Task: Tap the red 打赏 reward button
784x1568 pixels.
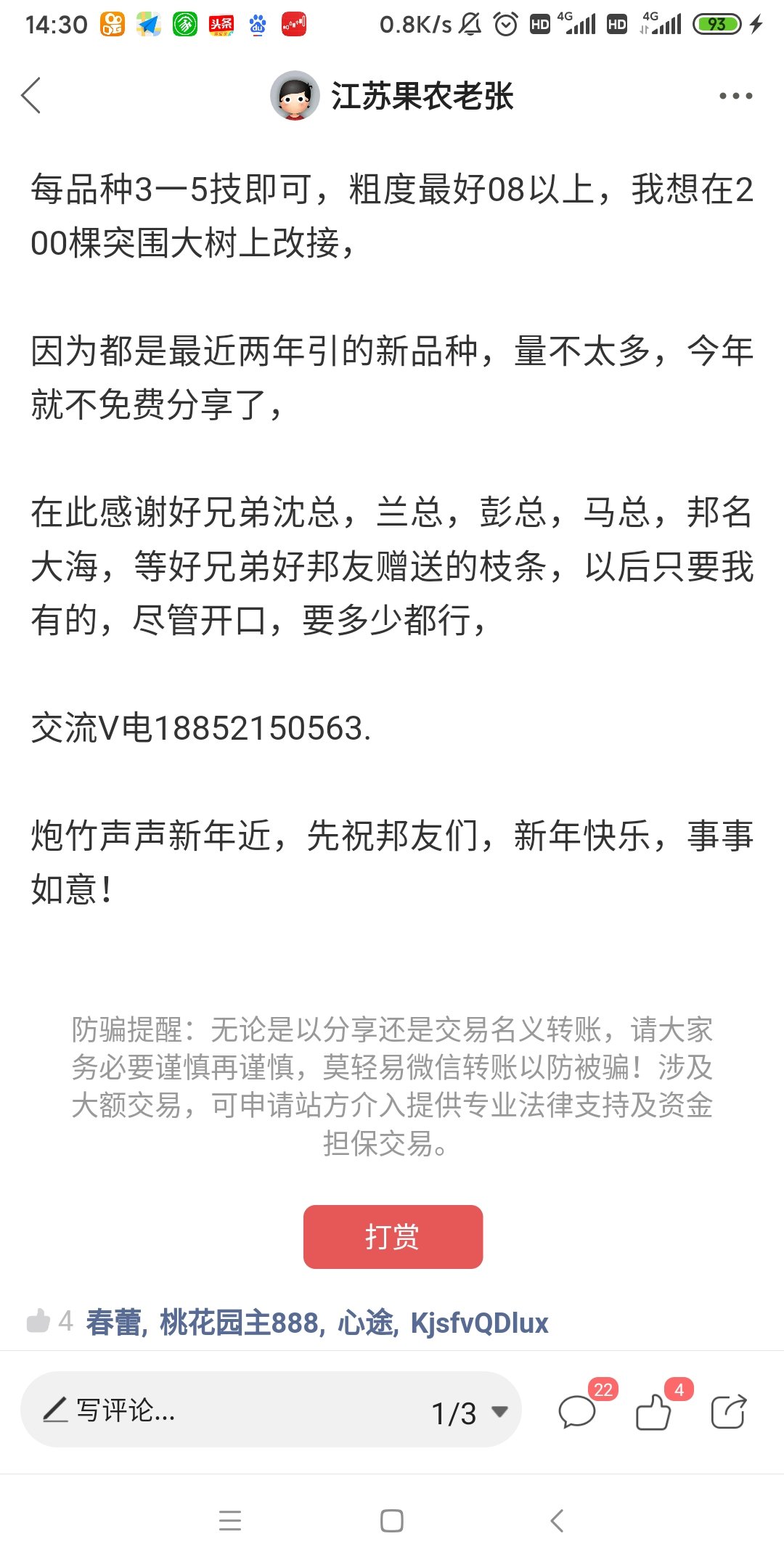Action: [393, 1237]
